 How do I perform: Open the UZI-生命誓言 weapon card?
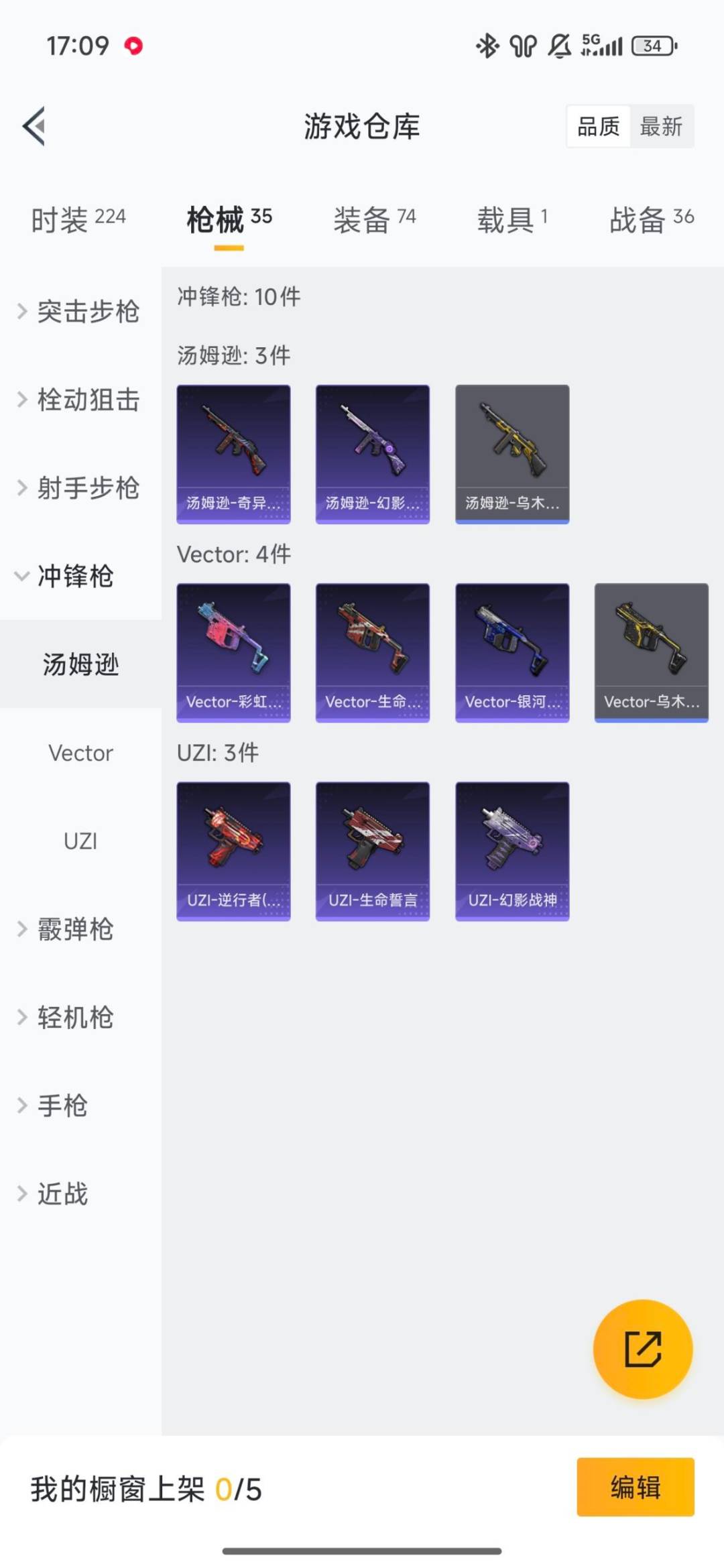373,850
